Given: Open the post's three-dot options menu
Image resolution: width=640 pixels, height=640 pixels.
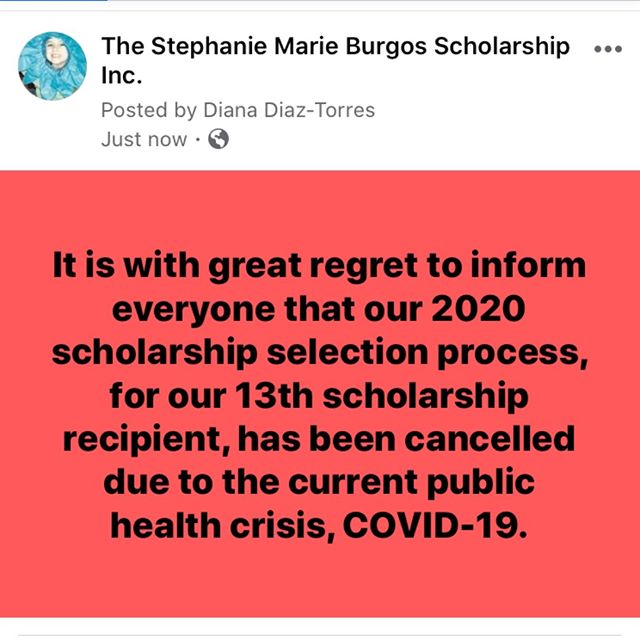Looking at the screenshot, I should pos(608,49).
